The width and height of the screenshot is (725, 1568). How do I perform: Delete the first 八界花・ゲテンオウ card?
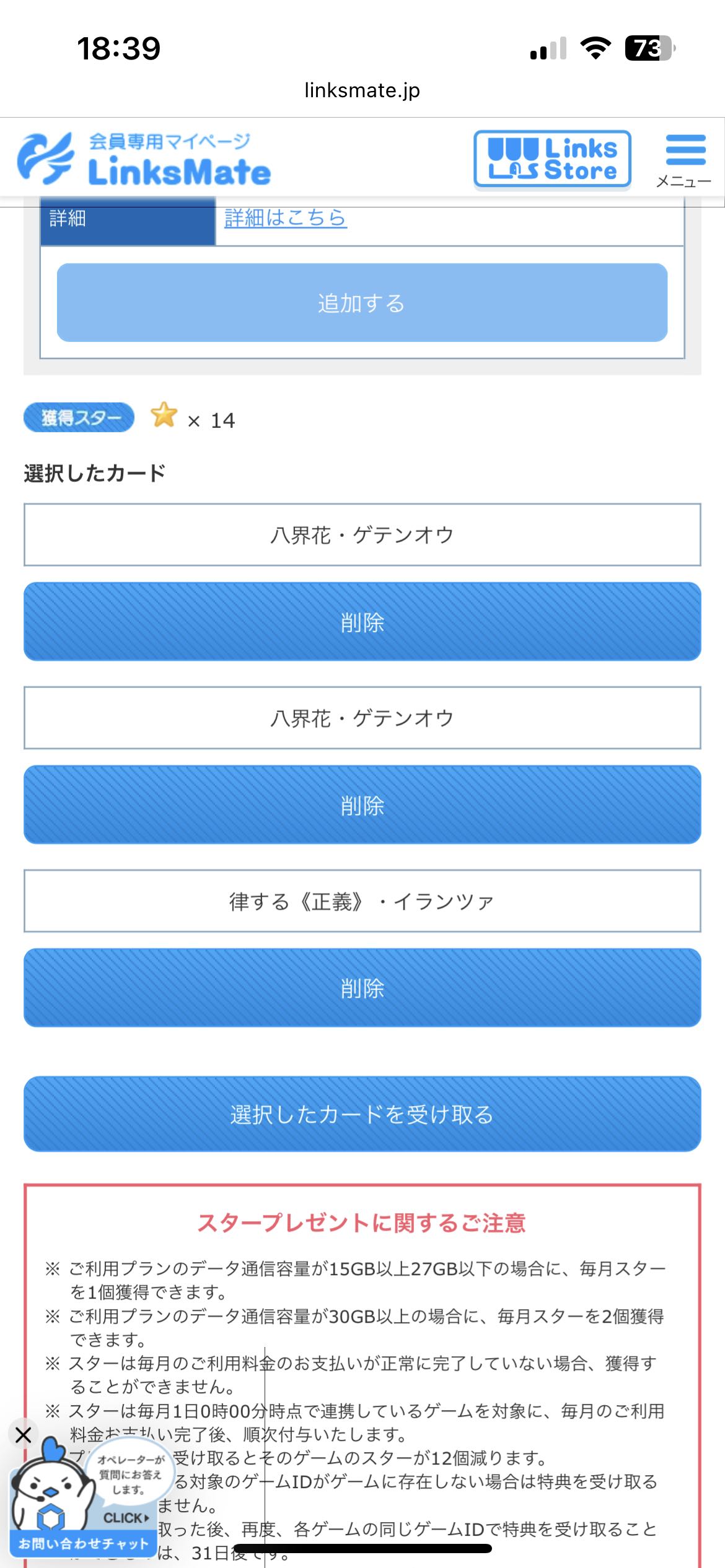coord(362,621)
